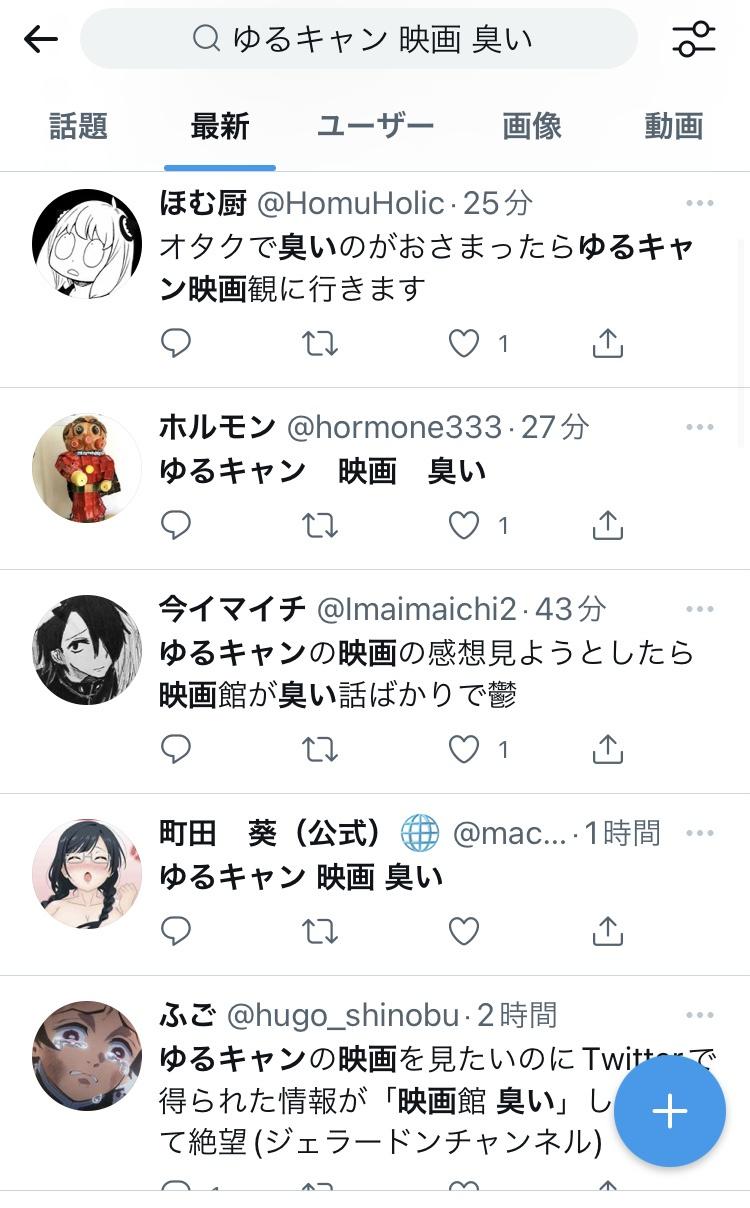Open more options on ほむ厨's tweet
750x1208 pixels.
[x=700, y=204]
